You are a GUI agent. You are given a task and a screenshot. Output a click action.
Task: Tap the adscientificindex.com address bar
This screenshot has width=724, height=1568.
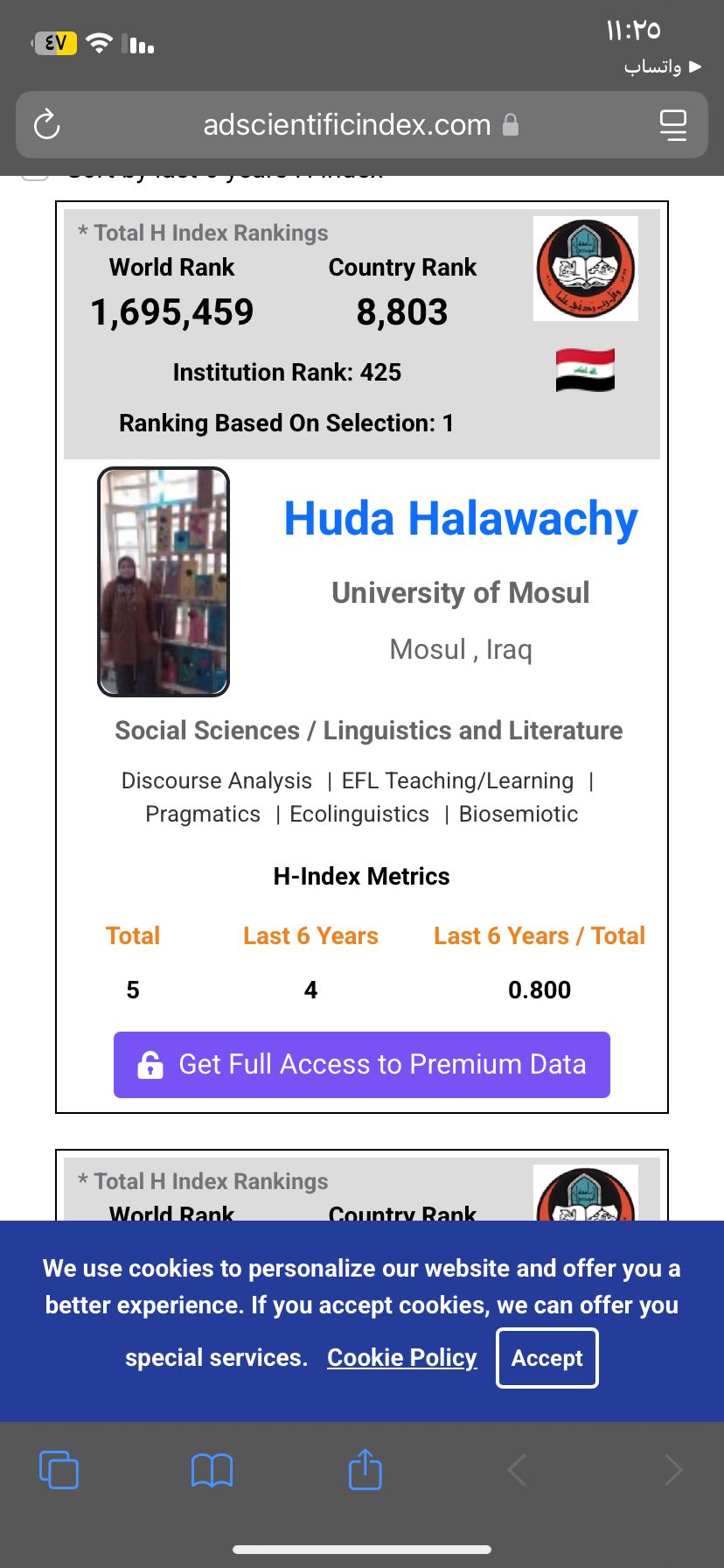(x=347, y=125)
